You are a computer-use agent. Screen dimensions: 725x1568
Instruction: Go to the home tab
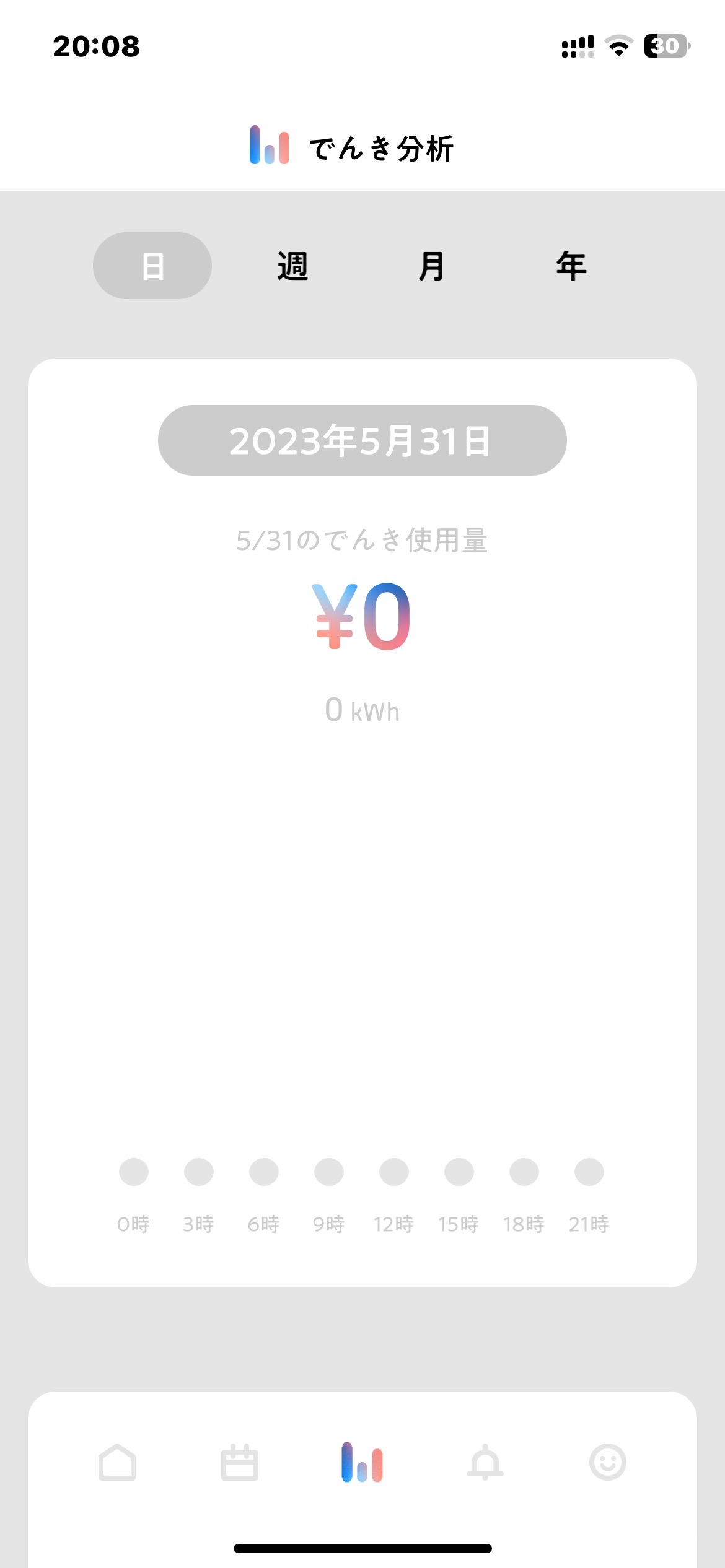(117, 1462)
